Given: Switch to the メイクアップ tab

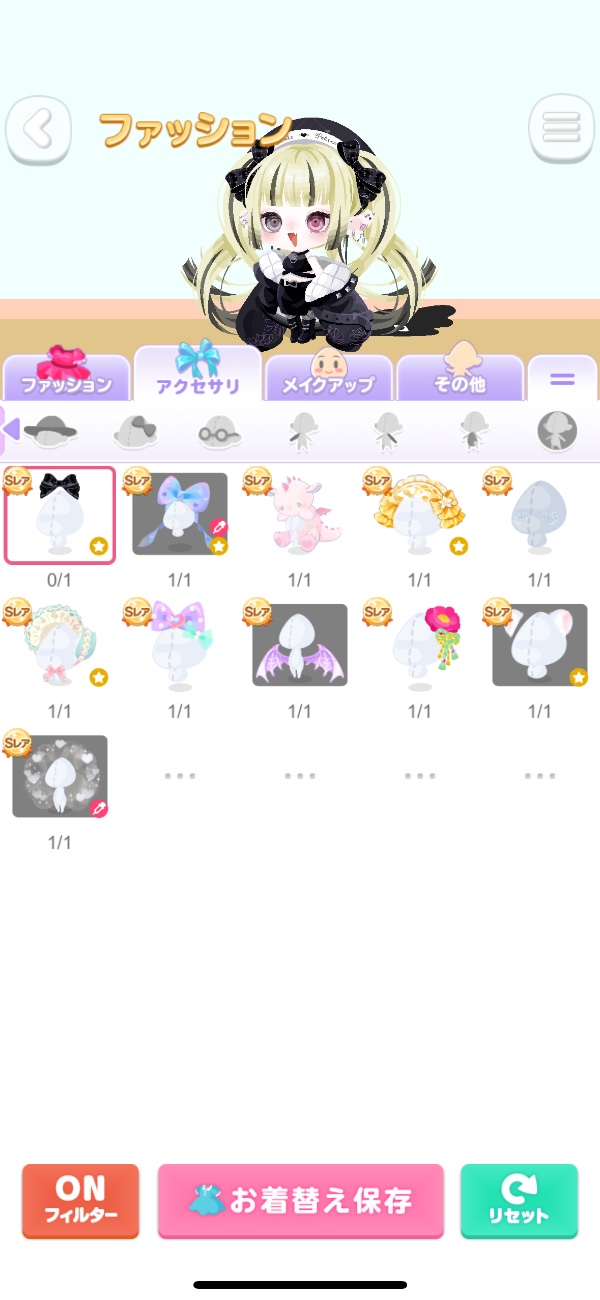Looking at the screenshot, I should point(329,376).
